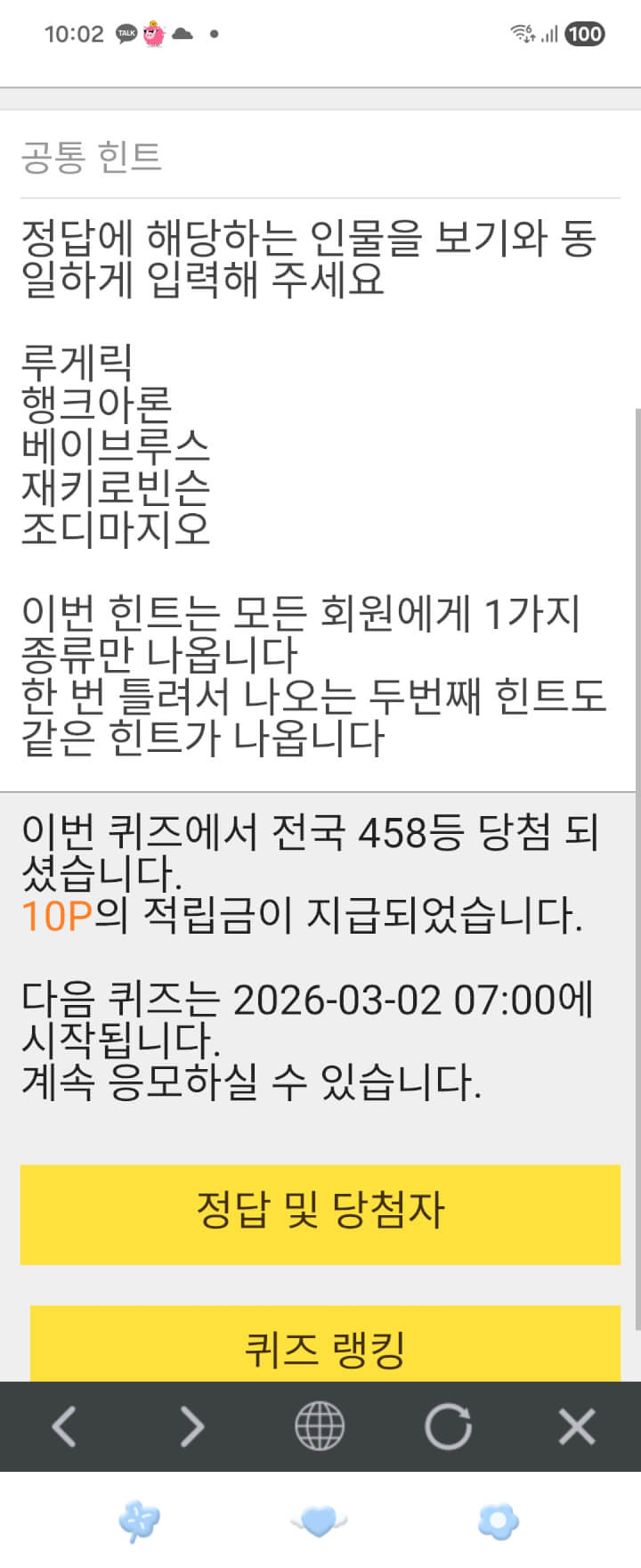The height and width of the screenshot is (1568, 641).
Task: Close the in-app browser
Action: click(x=576, y=1426)
